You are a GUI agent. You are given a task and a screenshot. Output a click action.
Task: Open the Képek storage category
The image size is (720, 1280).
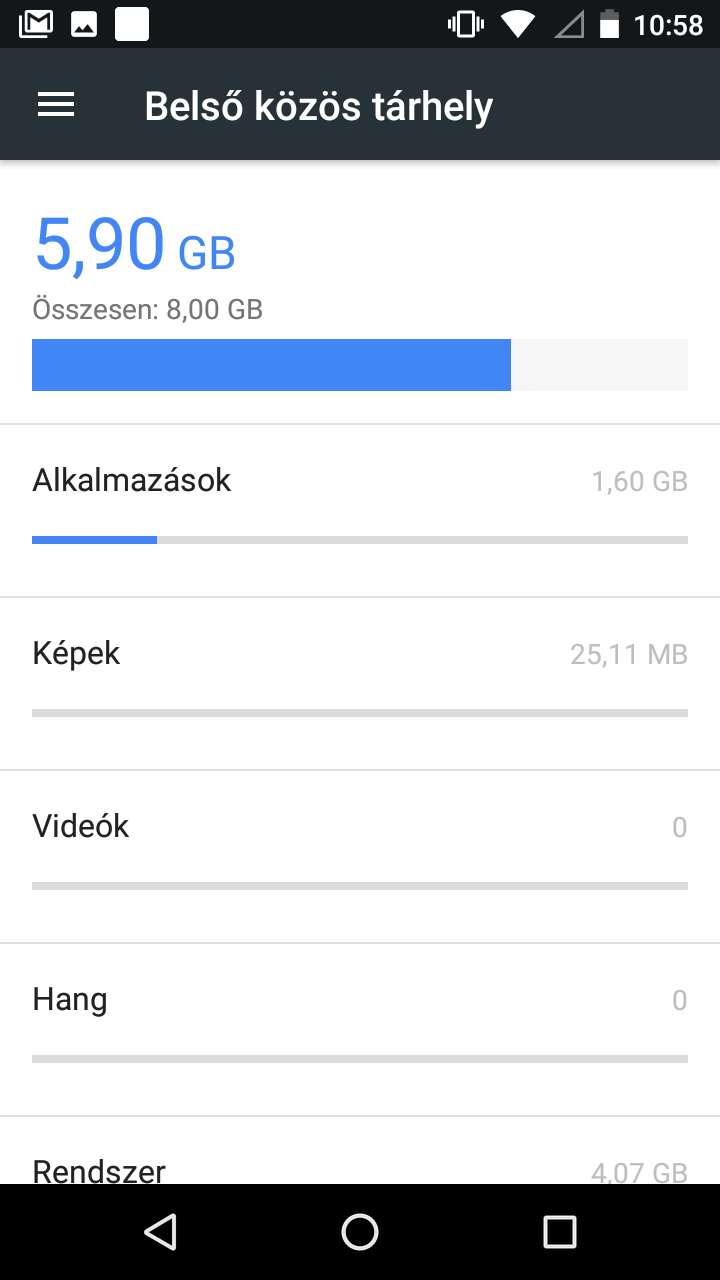360,684
